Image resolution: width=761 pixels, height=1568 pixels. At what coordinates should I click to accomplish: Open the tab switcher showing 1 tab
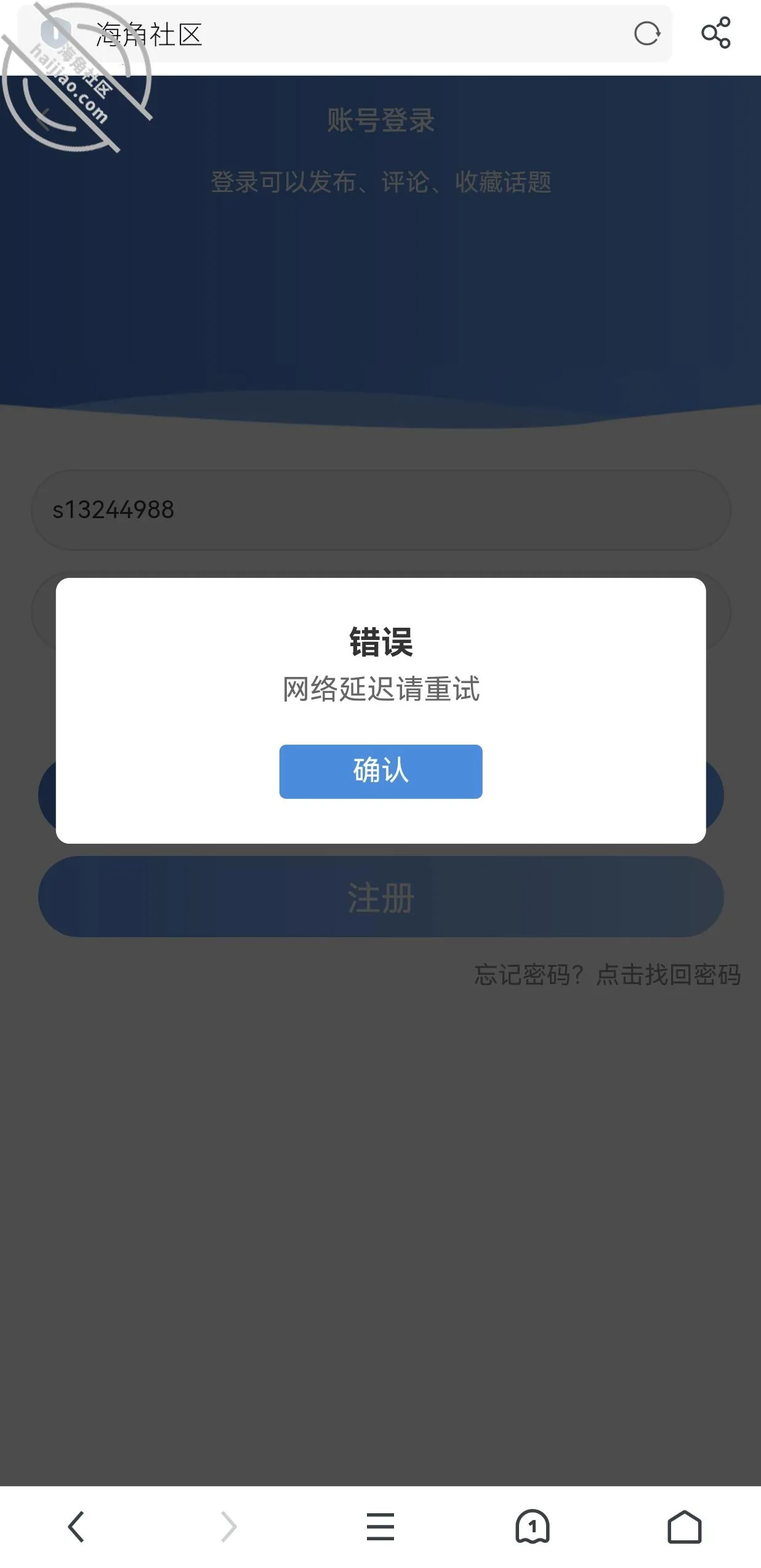[533, 1526]
